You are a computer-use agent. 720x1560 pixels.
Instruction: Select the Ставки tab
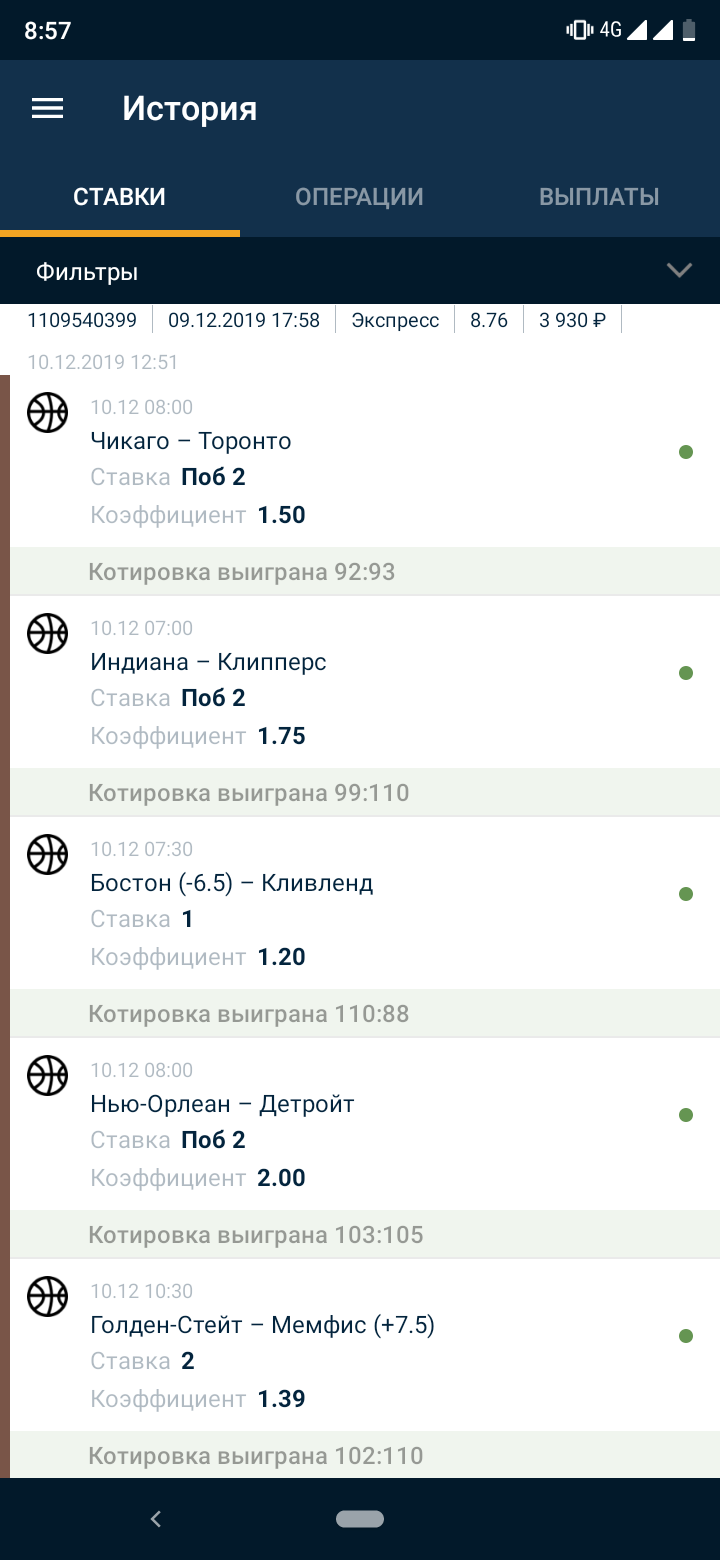click(120, 197)
